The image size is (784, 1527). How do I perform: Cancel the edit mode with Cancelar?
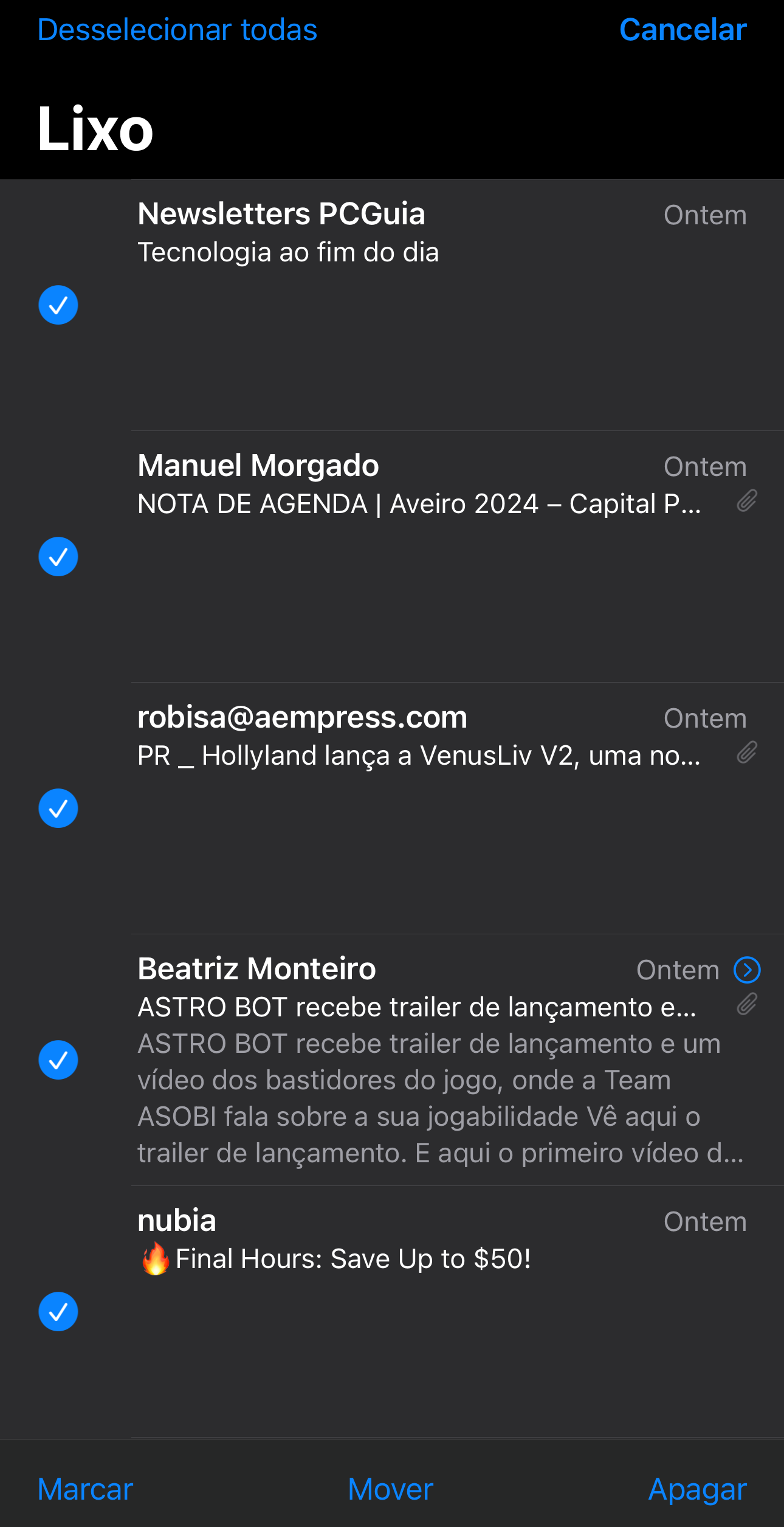[683, 30]
